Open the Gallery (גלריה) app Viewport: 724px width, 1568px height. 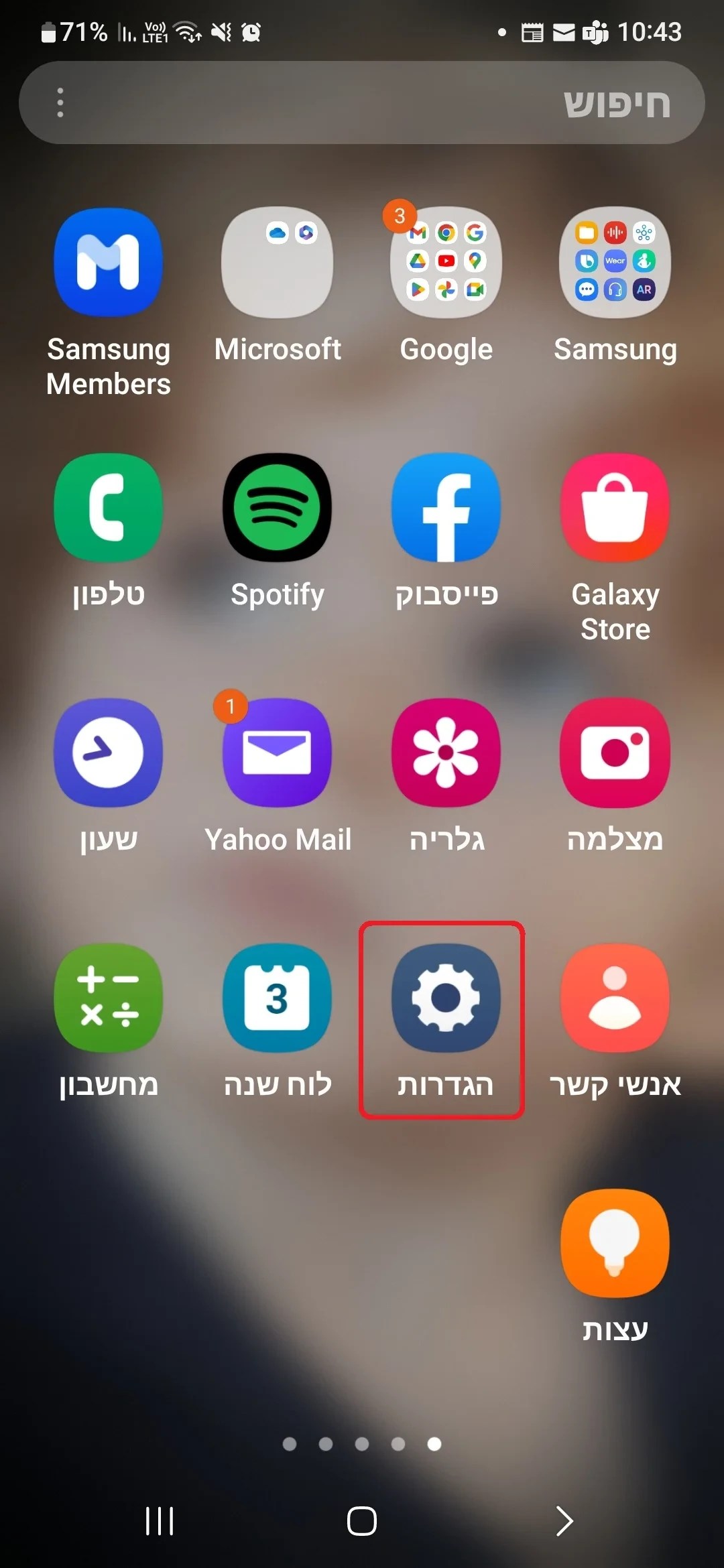pos(445,753)
